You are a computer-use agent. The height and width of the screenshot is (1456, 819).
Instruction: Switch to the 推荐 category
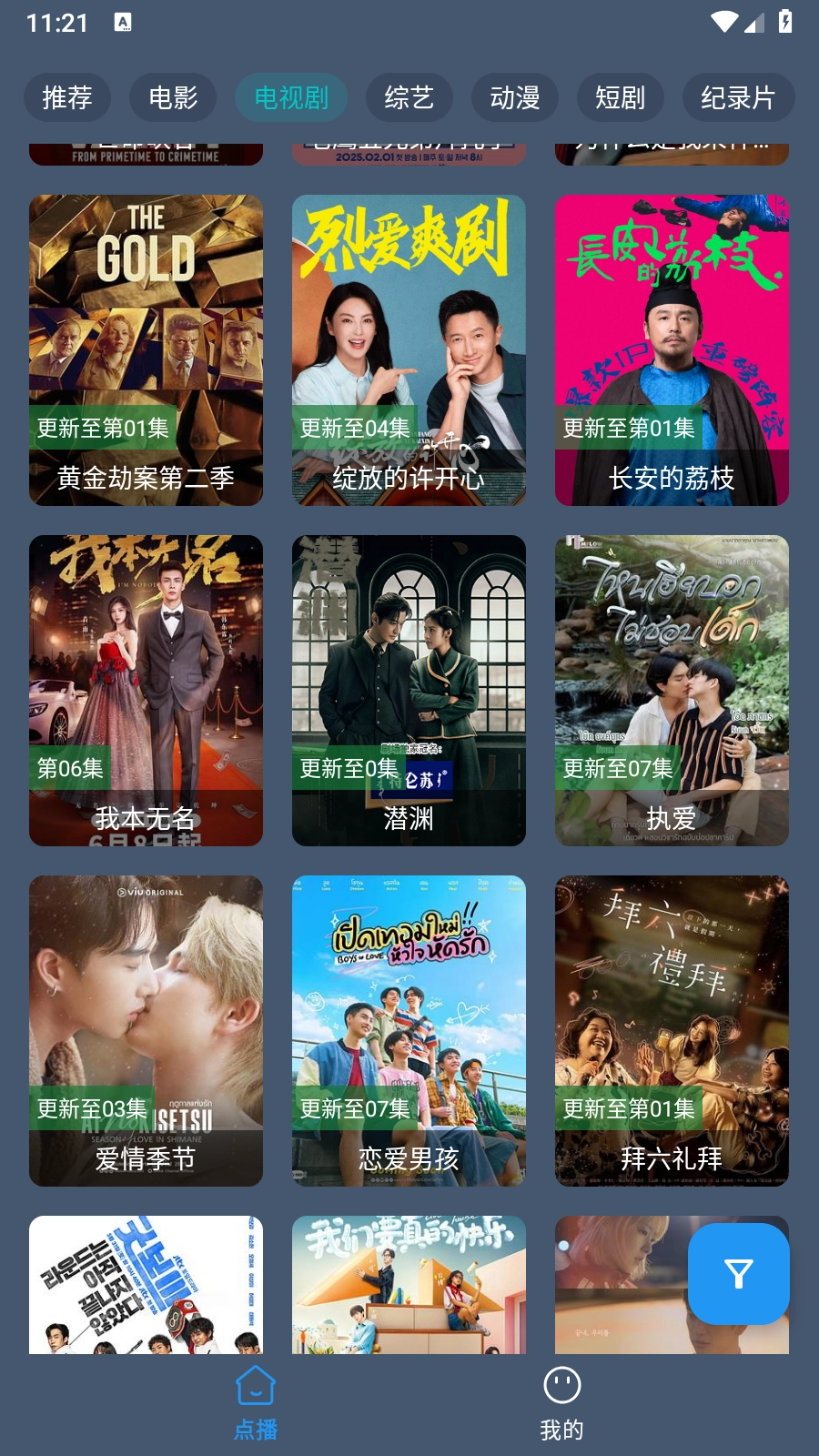point(67,97)
